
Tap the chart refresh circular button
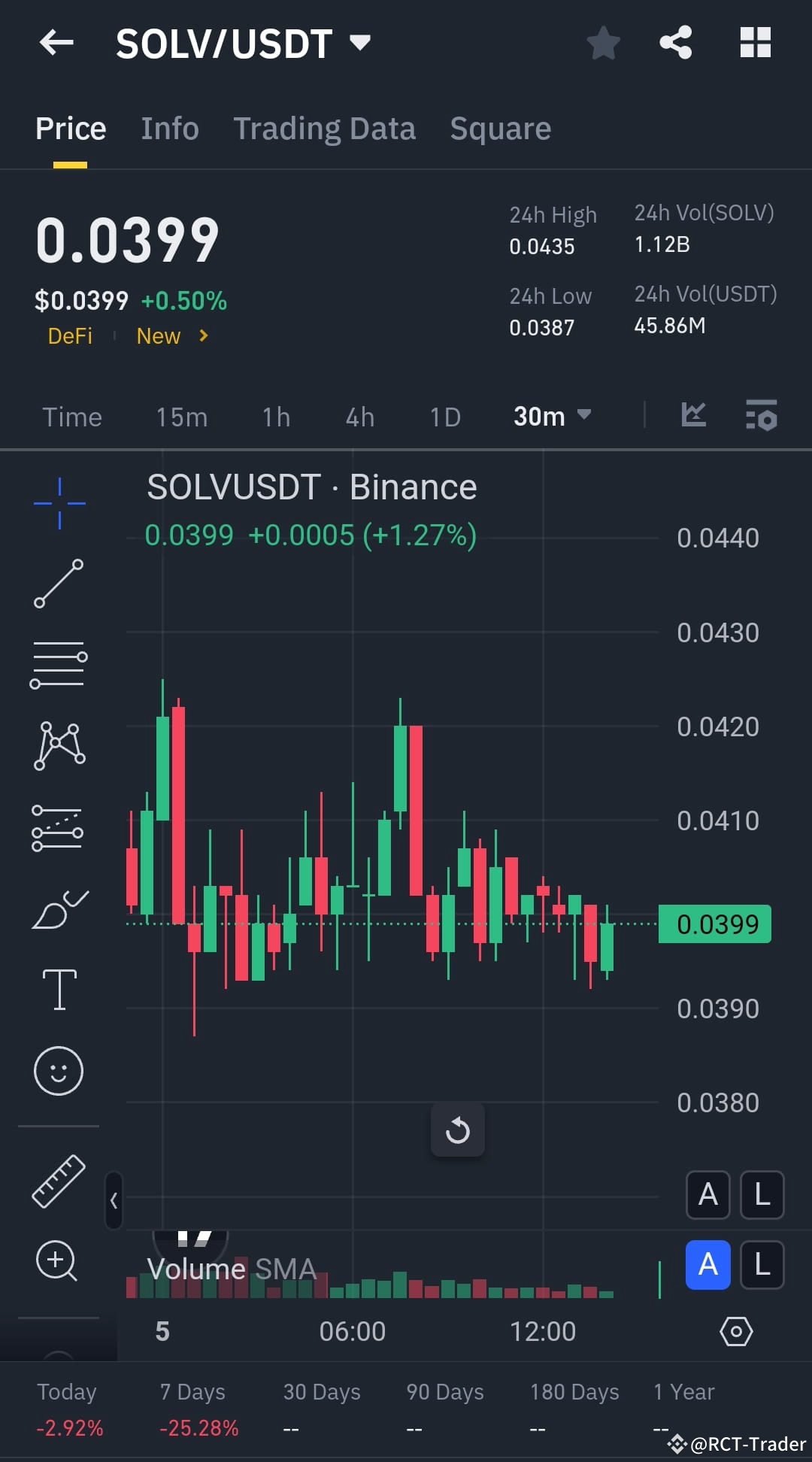click(458, 1130)
